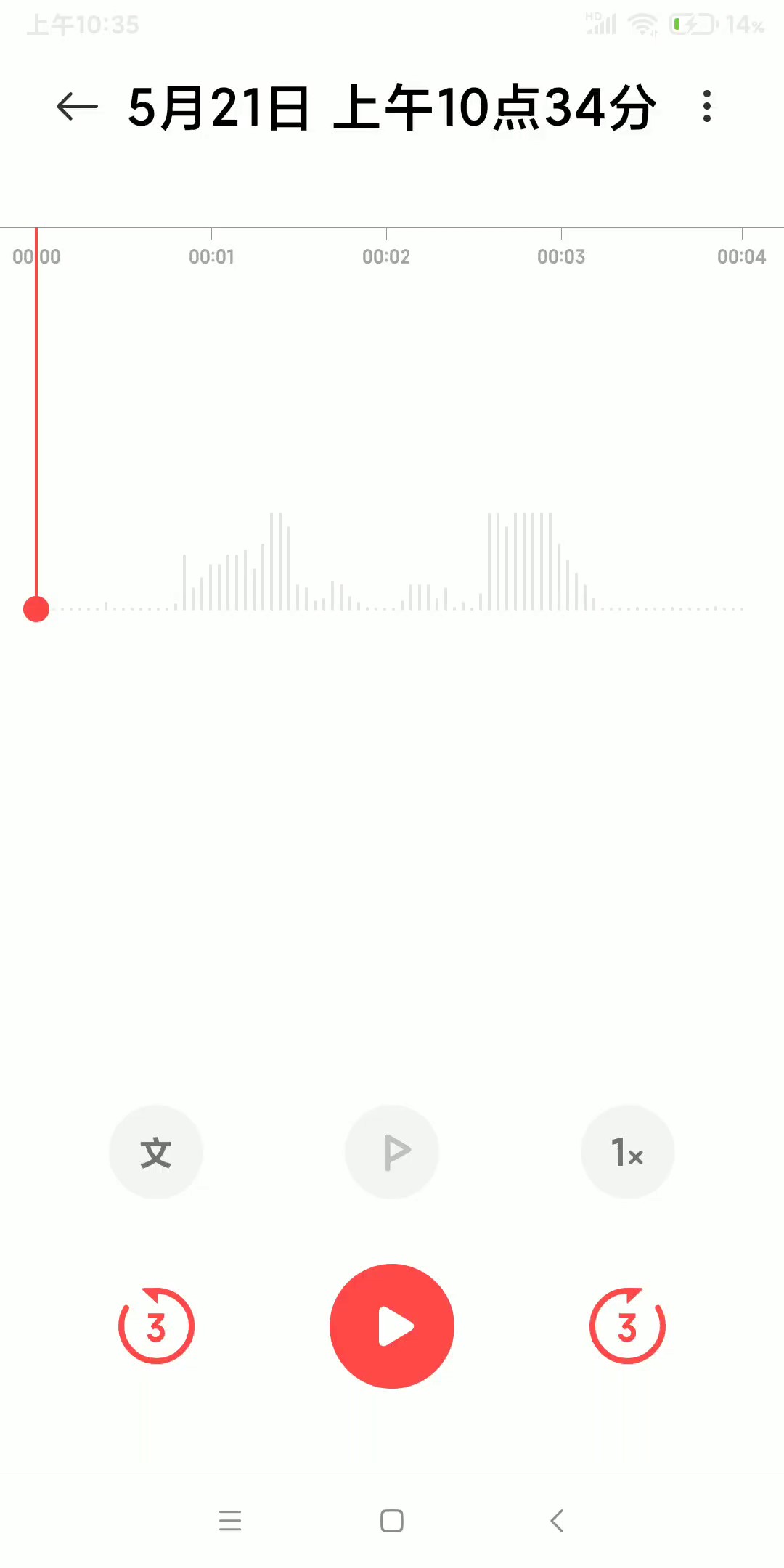Rewind the recording by 3 seconds
Screen dimensions: 784x1568
tap(156, 1326)
